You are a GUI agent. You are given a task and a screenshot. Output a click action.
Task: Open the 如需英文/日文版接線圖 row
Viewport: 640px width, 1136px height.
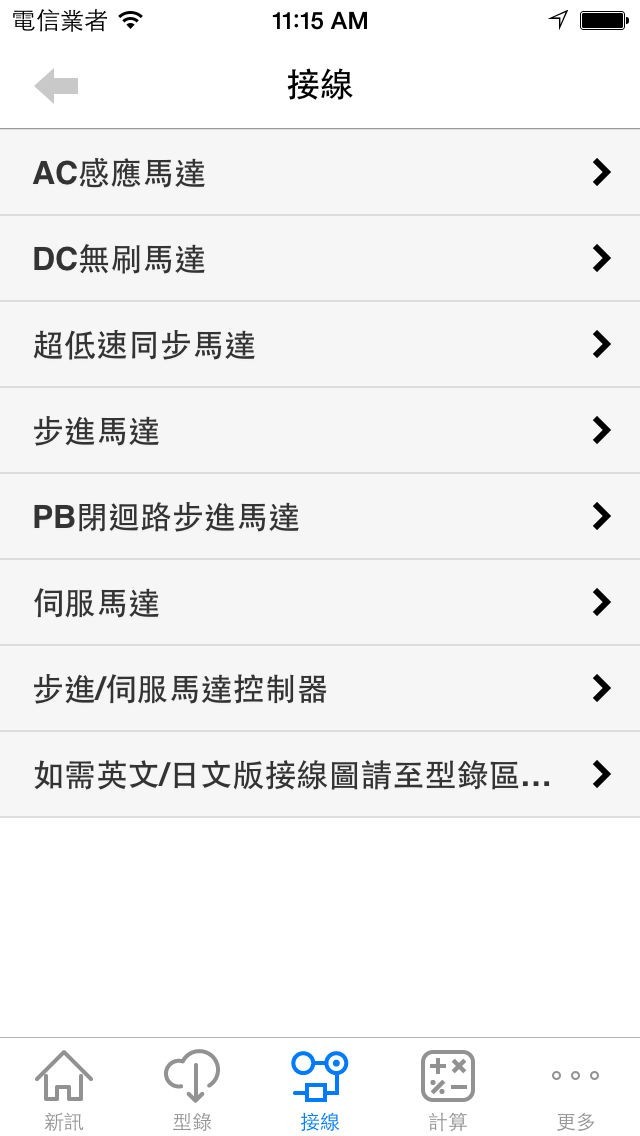(320, 775)
